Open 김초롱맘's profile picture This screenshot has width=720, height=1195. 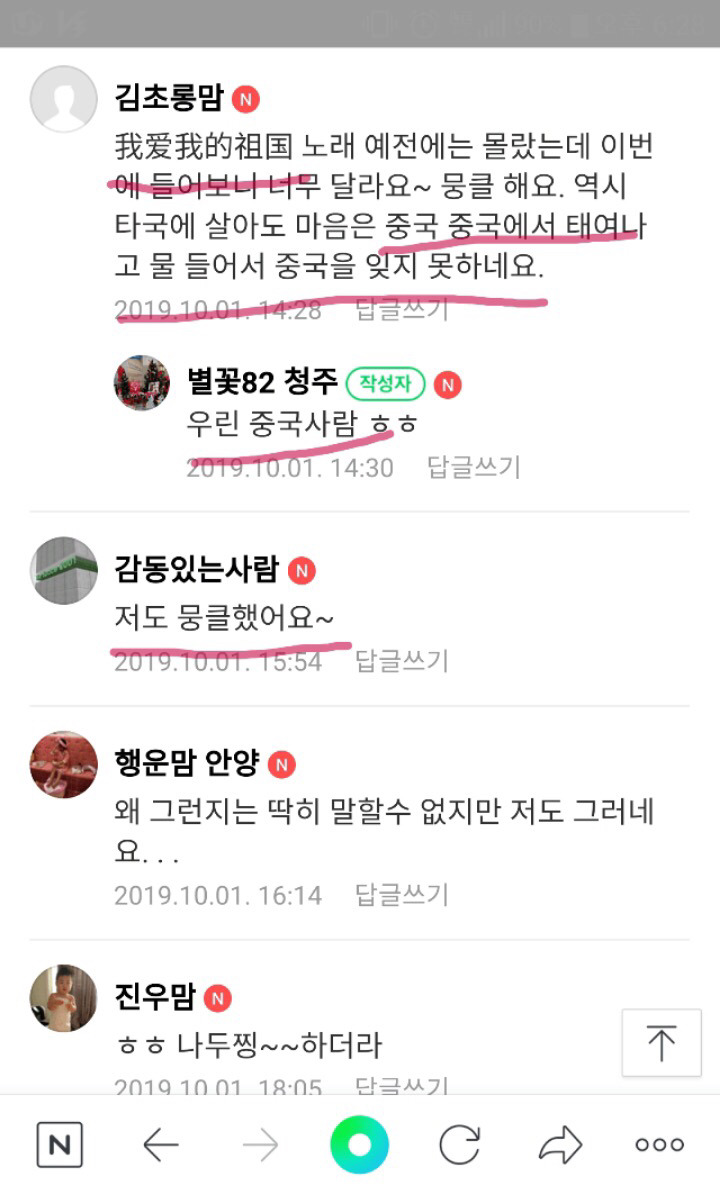tap(64, 99)
